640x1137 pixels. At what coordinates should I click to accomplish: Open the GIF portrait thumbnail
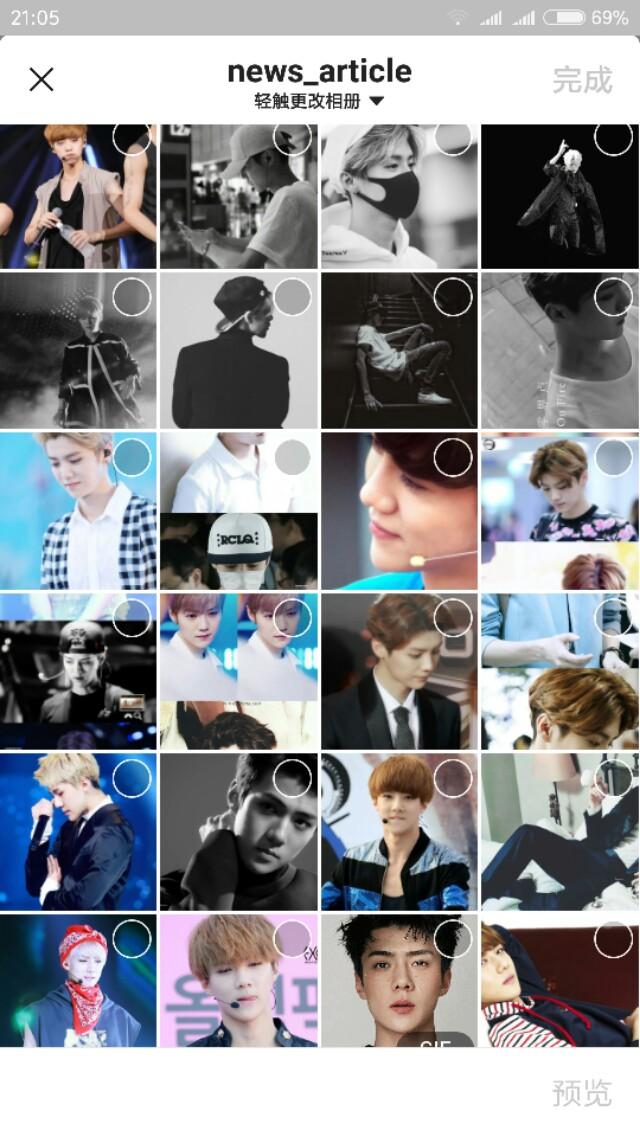point(399,980)
